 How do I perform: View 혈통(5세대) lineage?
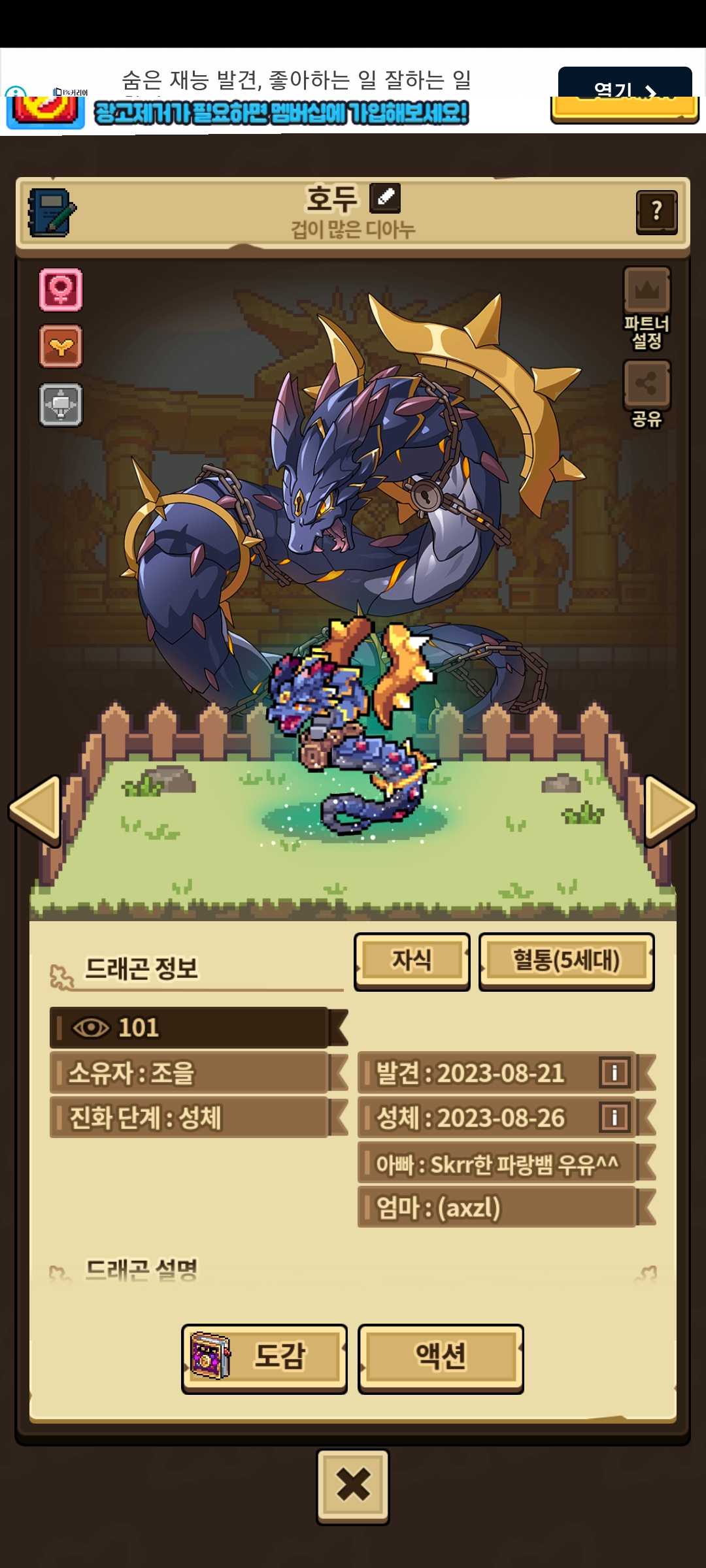click(566, 960)
